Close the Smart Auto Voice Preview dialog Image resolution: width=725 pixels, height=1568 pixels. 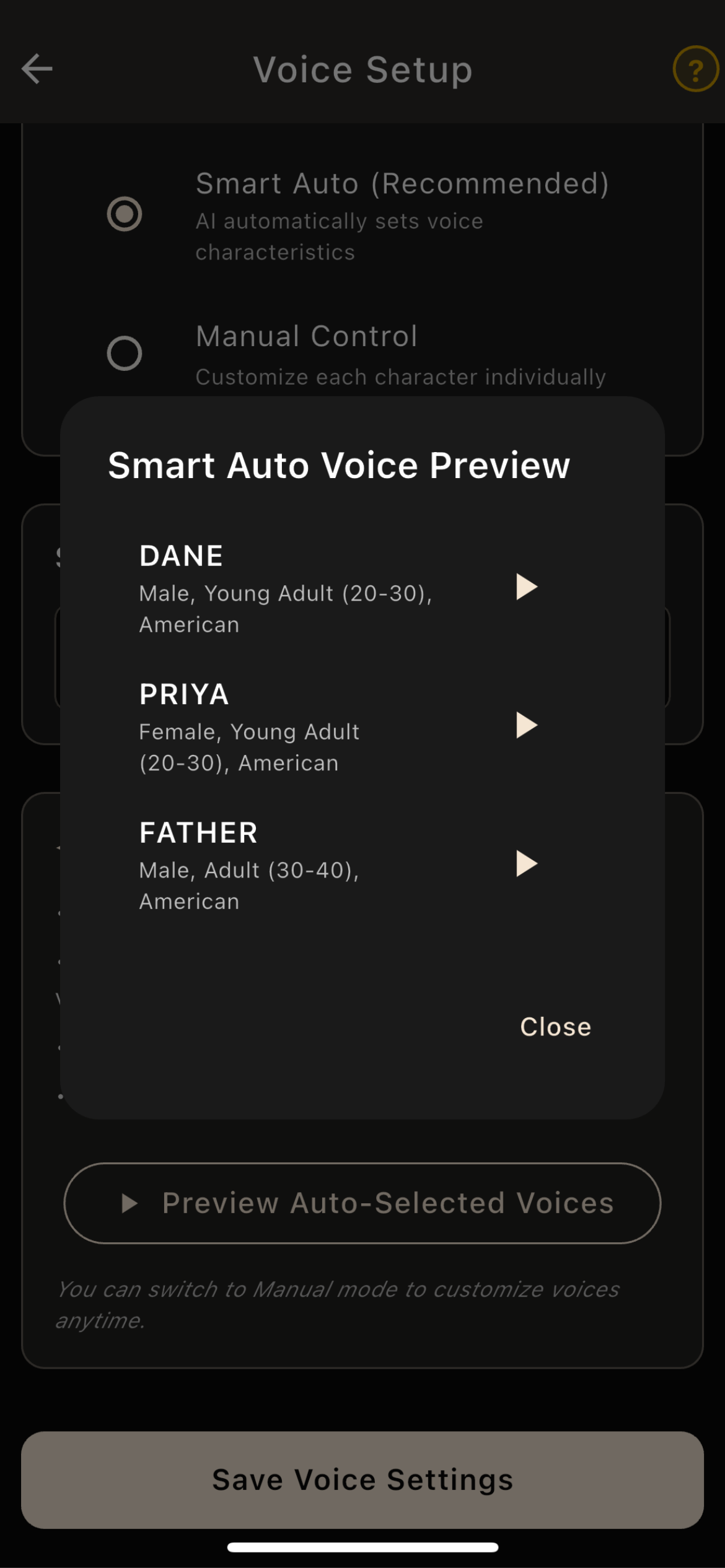tap(555, 1026)
